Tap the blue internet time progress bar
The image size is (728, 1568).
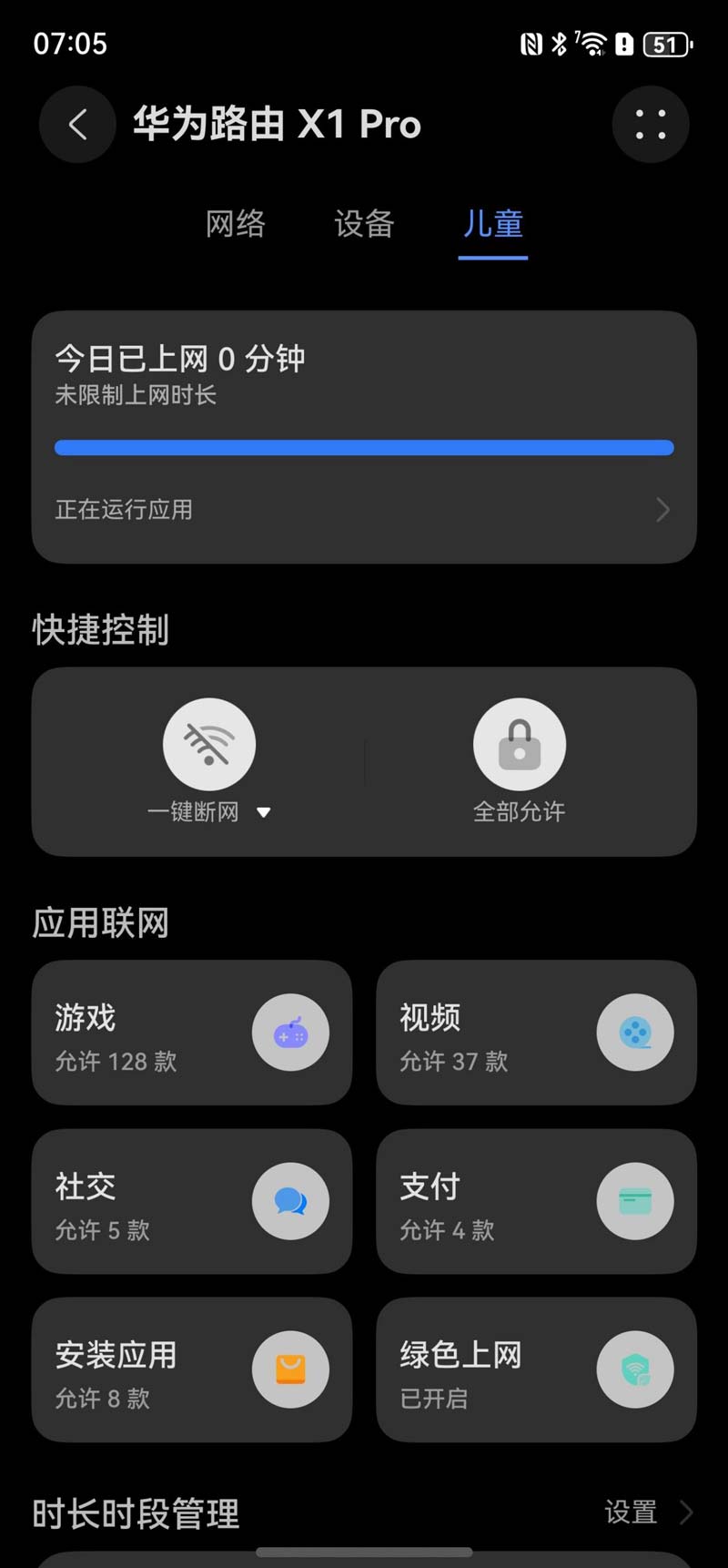coord(364,447)
